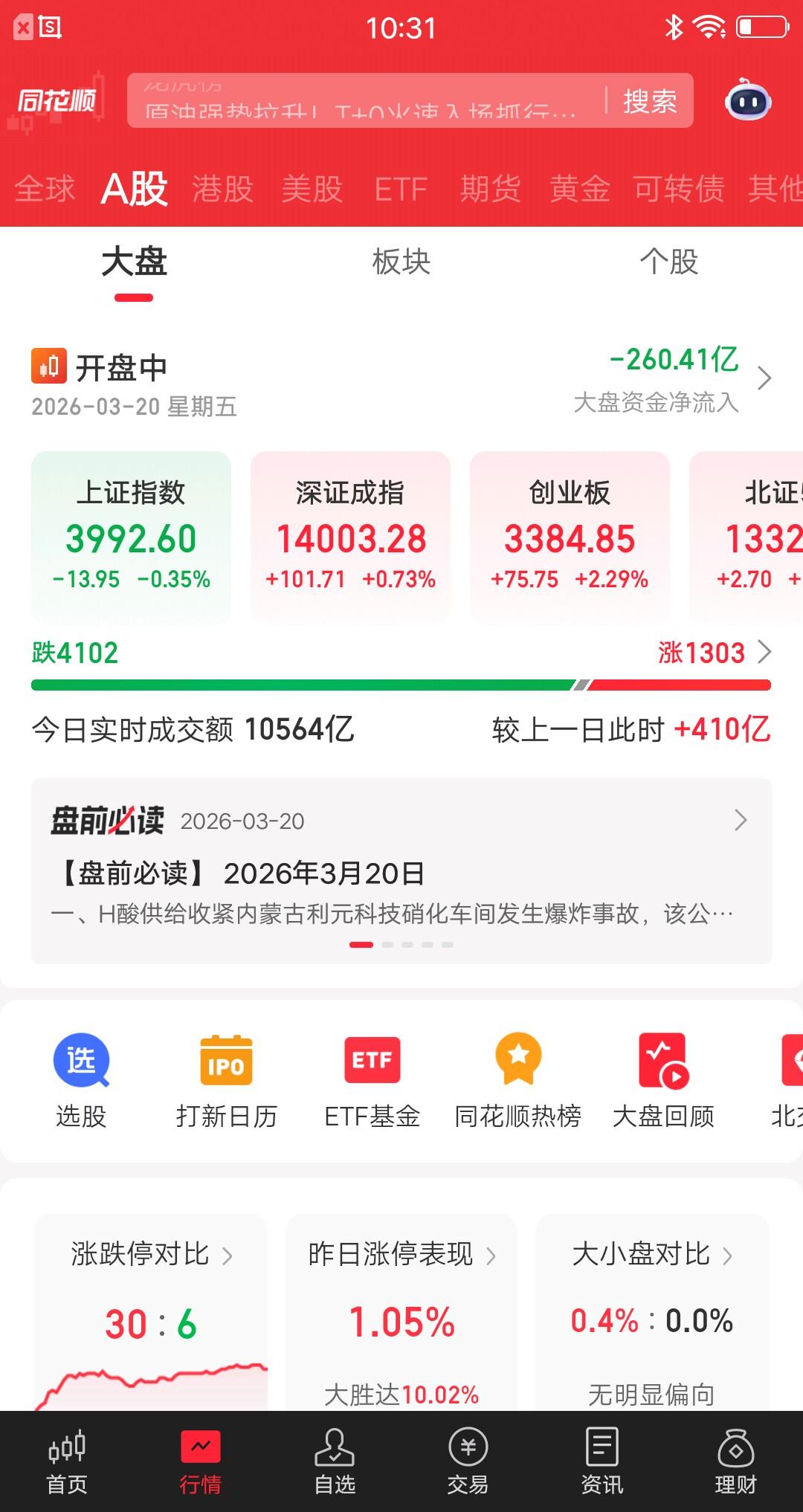803x1512 pixels.
Task: Tap the search input field at top
Action: 357,101
